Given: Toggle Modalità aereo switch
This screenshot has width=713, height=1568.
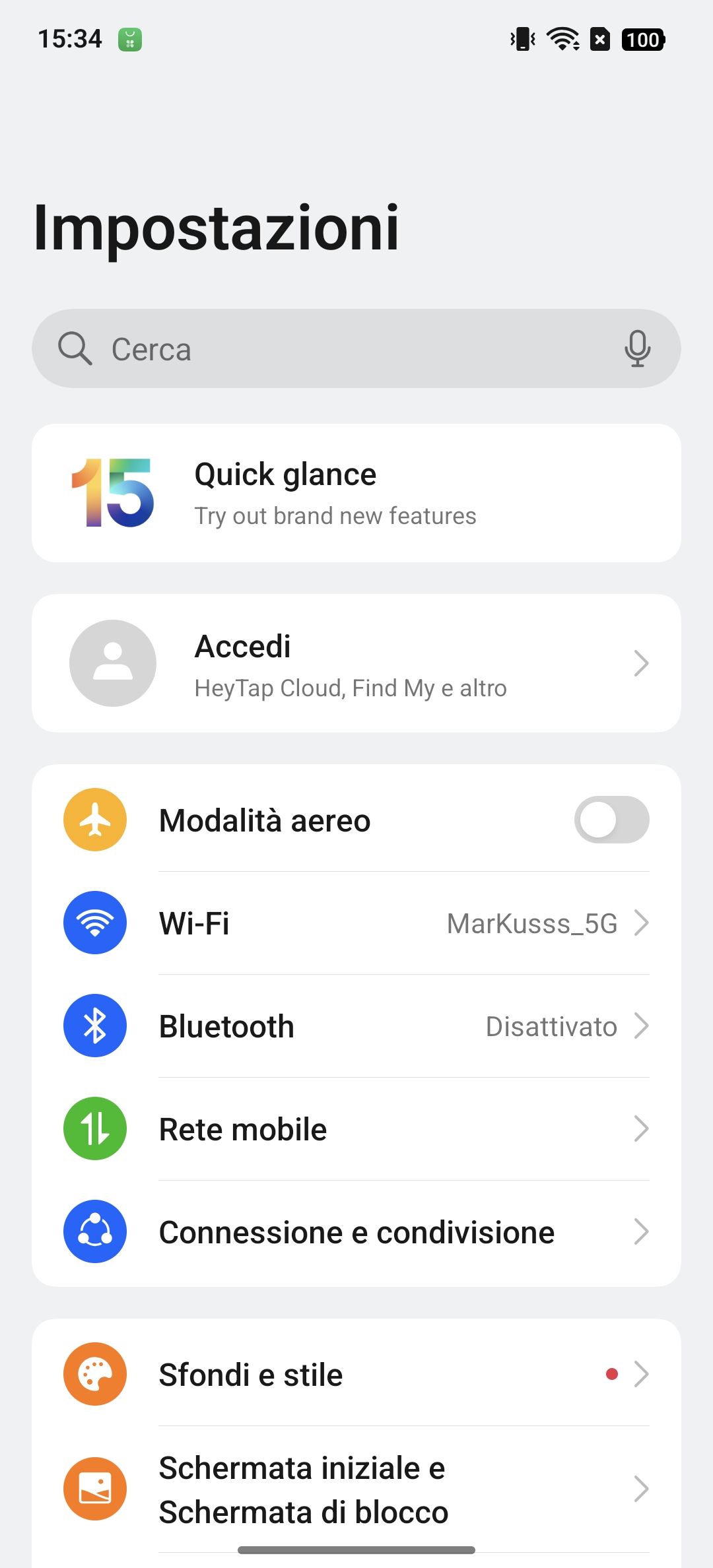Looking at the screenshot, I should click(x=611, y=820).
